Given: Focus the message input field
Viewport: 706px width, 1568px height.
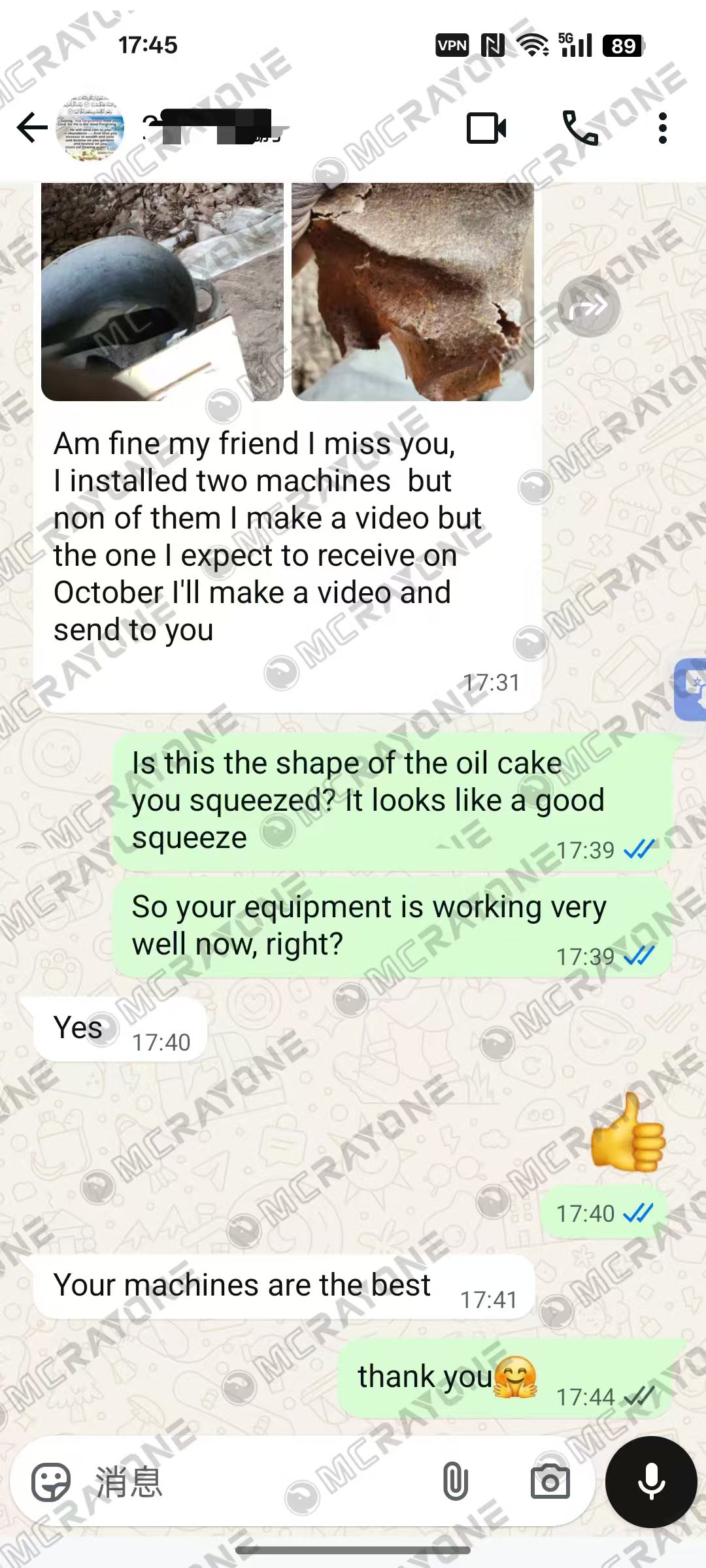Looking at the screenshot, I should click(x=261, y=1481).
